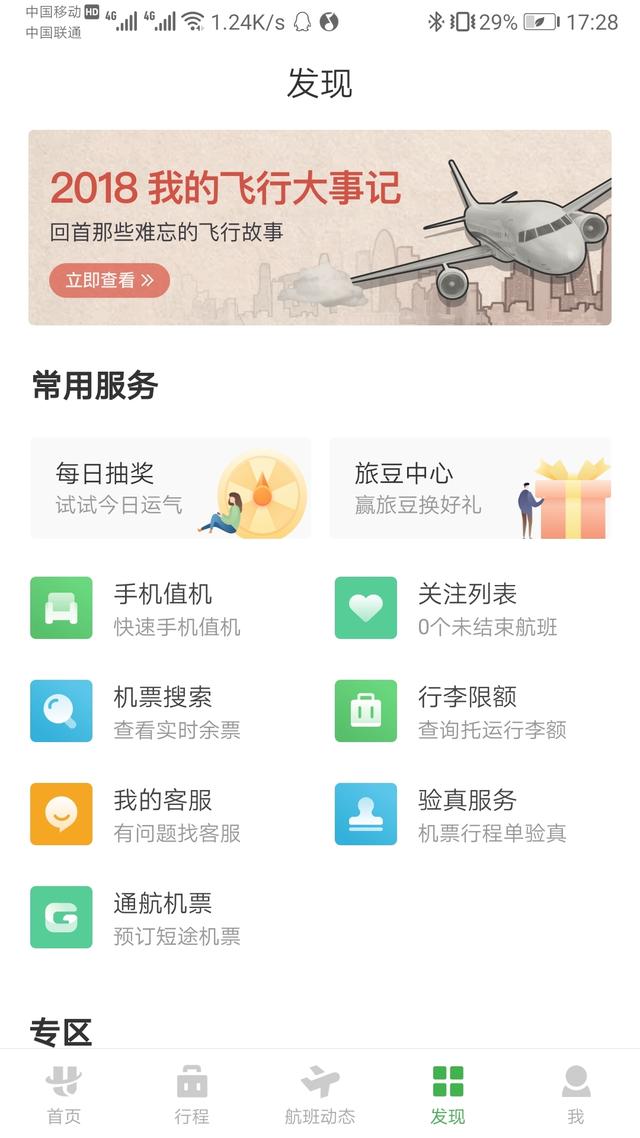
Task: Go to the 我 tab
Action: [576, 1094]
